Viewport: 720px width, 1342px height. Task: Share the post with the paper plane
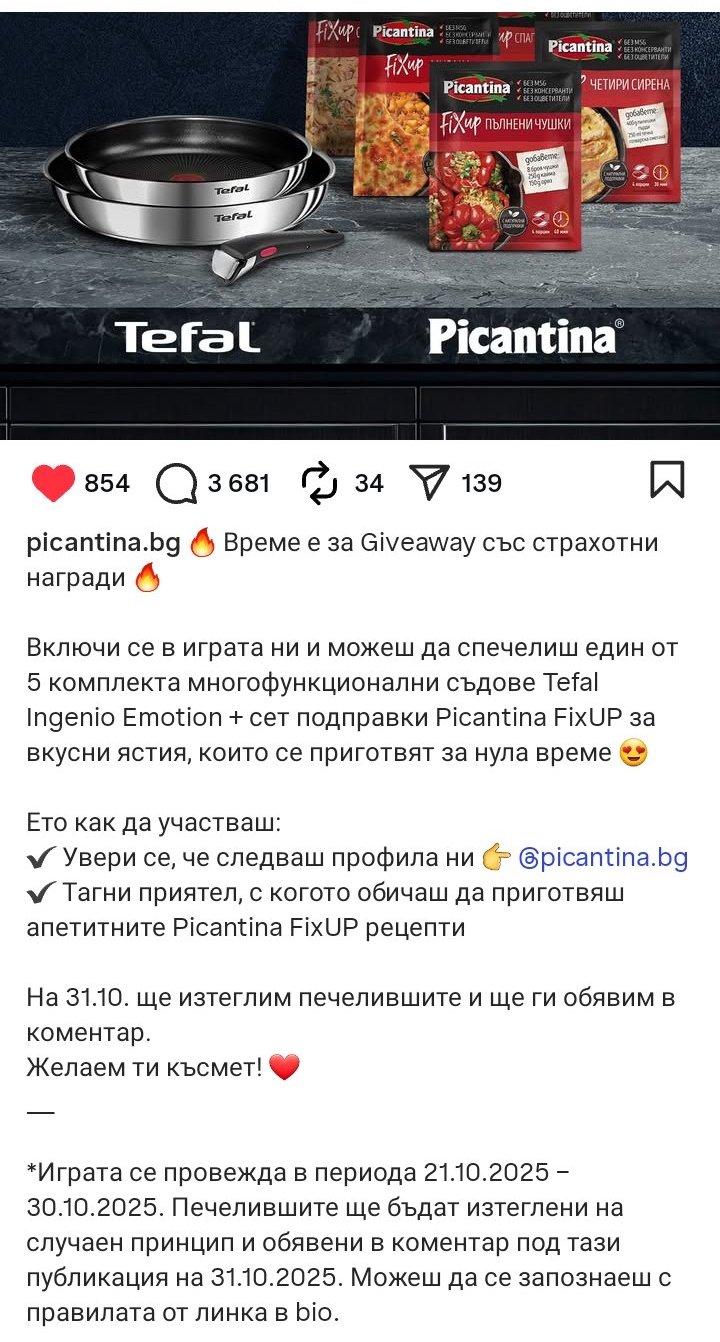pos(429,484)
